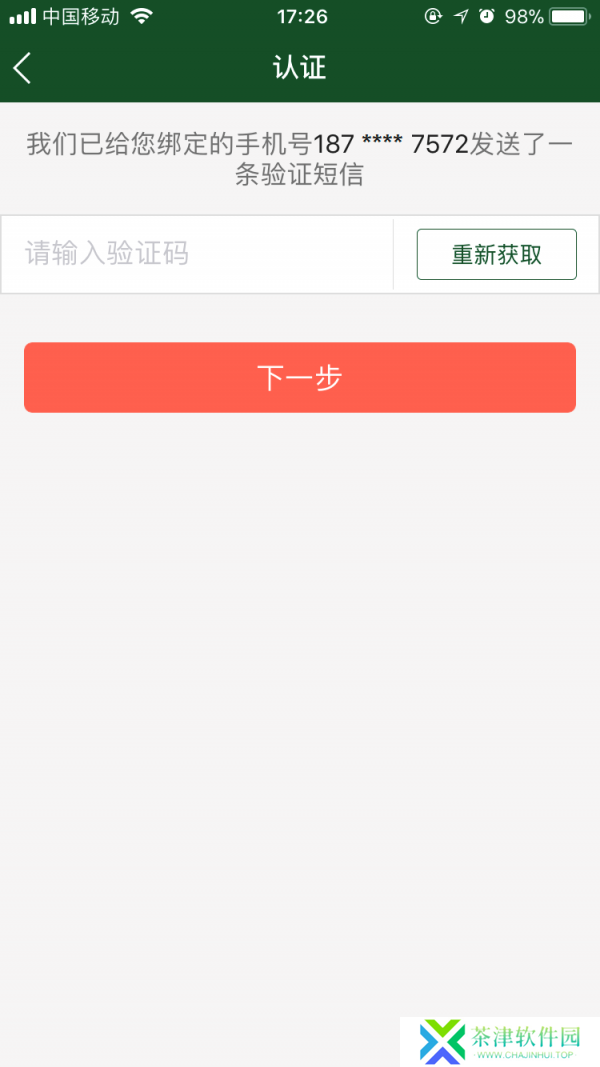Tap the 请输入验证码 verification code field

[197, 254]
